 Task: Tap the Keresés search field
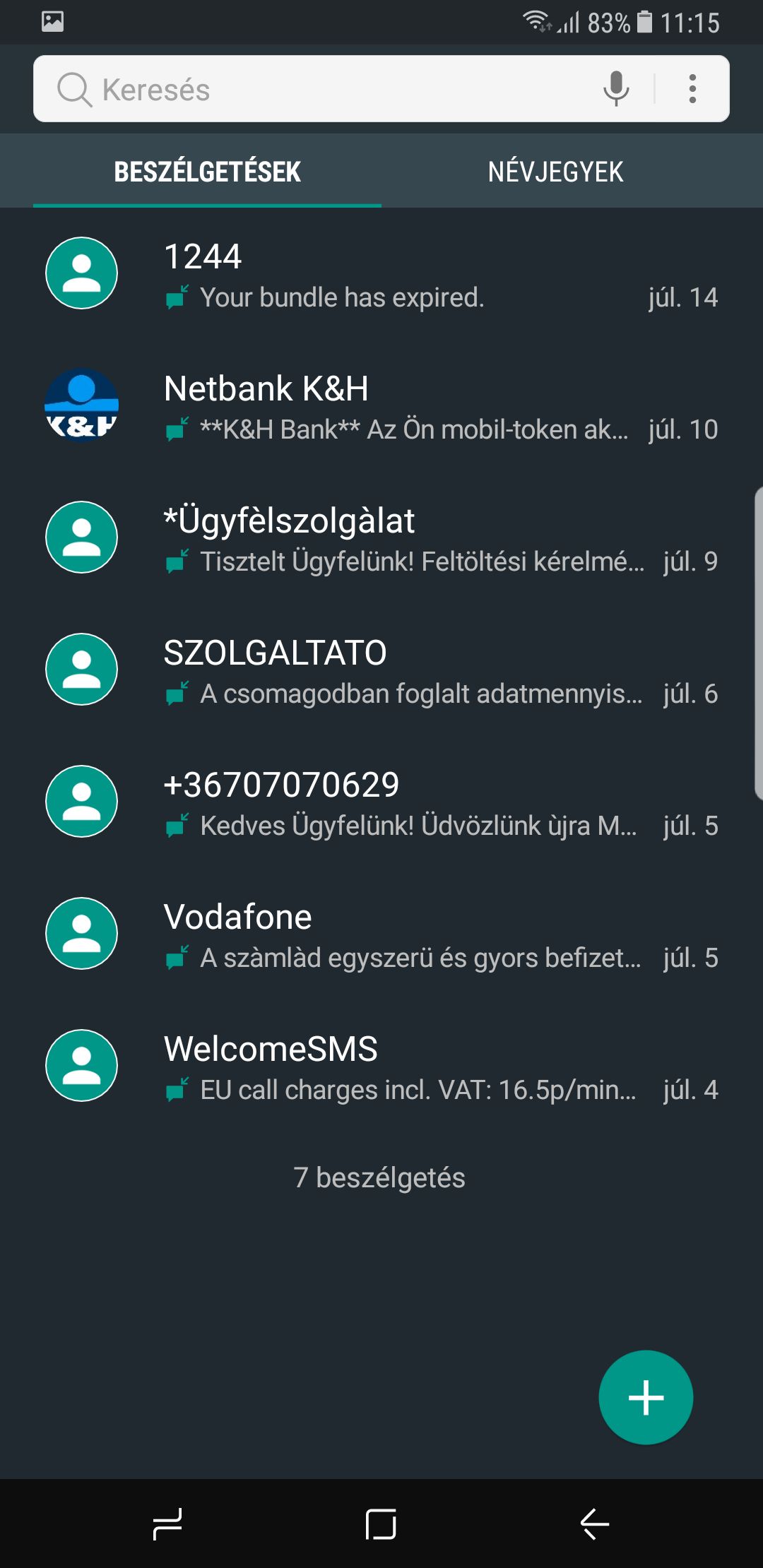[x=318, y=90]
